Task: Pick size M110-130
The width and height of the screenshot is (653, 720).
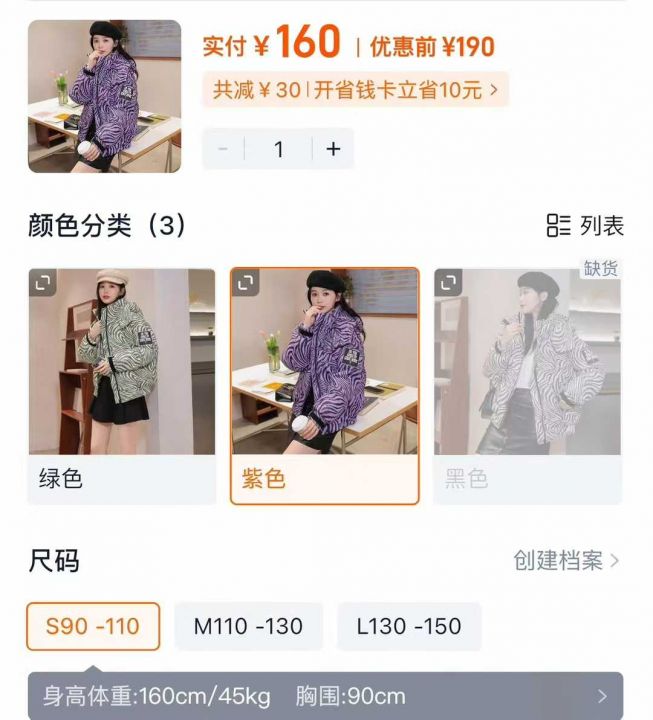Action: 248,627
